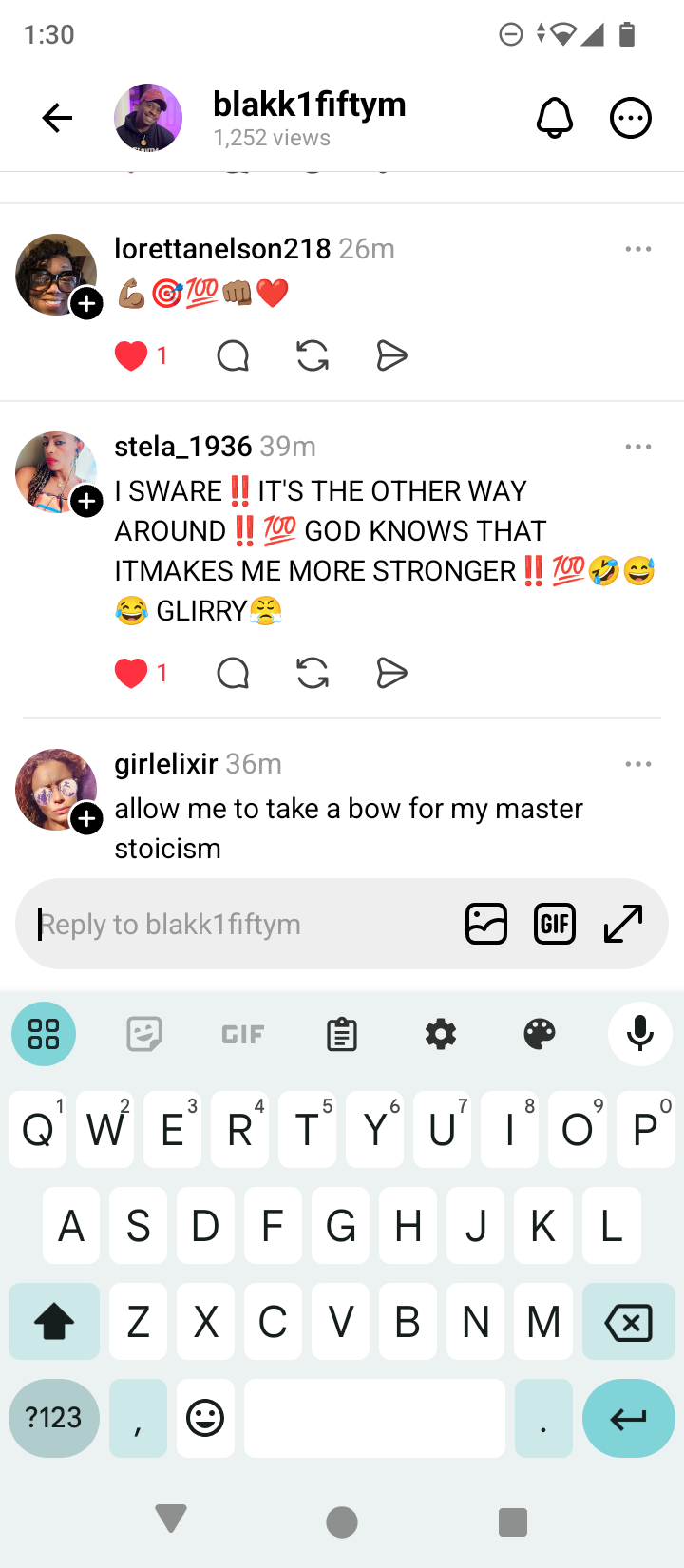Focus the Reply to blakk1fiftym field
This screenshot has width=684, height=1568.
tap(237, 924)
